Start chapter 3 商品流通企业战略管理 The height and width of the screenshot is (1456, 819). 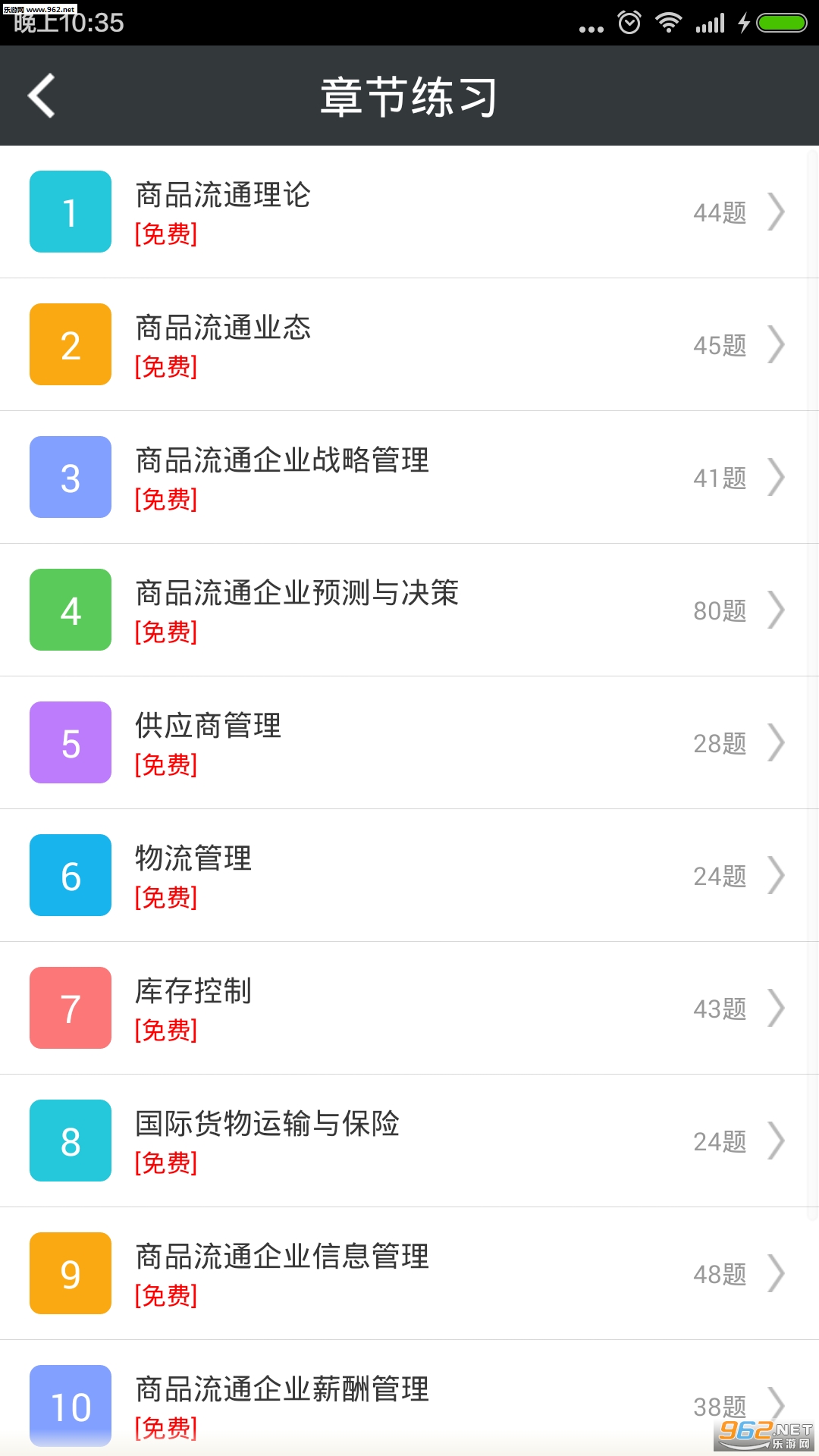[x=409, y=477]
